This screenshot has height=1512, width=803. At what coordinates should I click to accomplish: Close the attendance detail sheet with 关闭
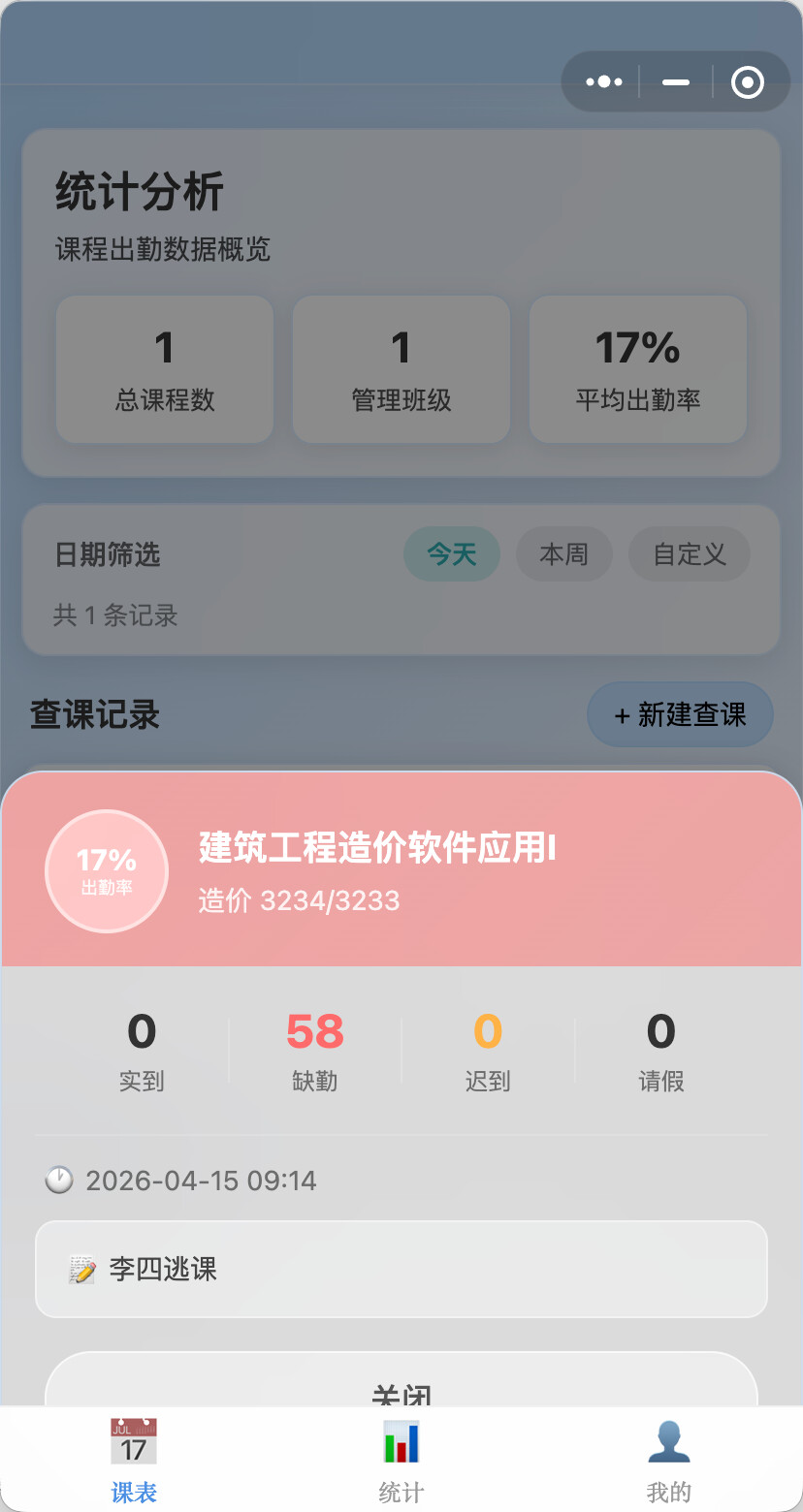[401, 1384]
